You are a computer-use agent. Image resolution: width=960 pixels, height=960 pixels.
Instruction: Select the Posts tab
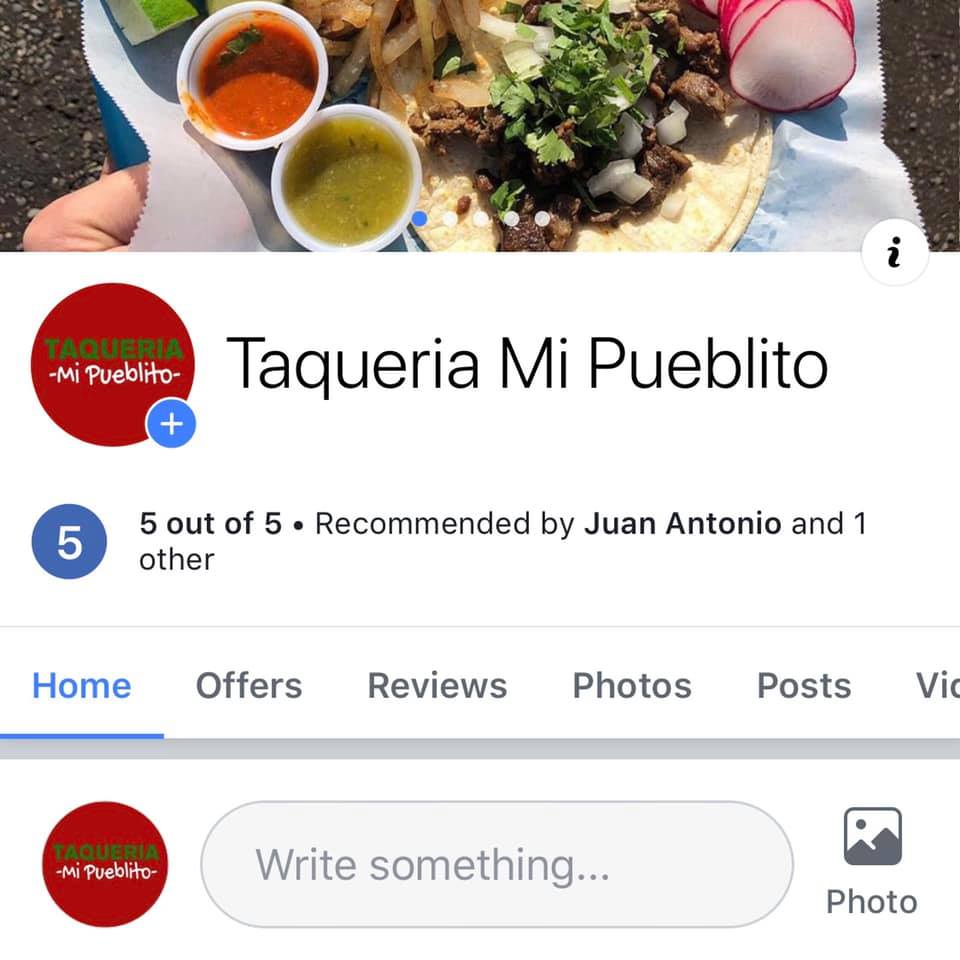tap(803, 686)
